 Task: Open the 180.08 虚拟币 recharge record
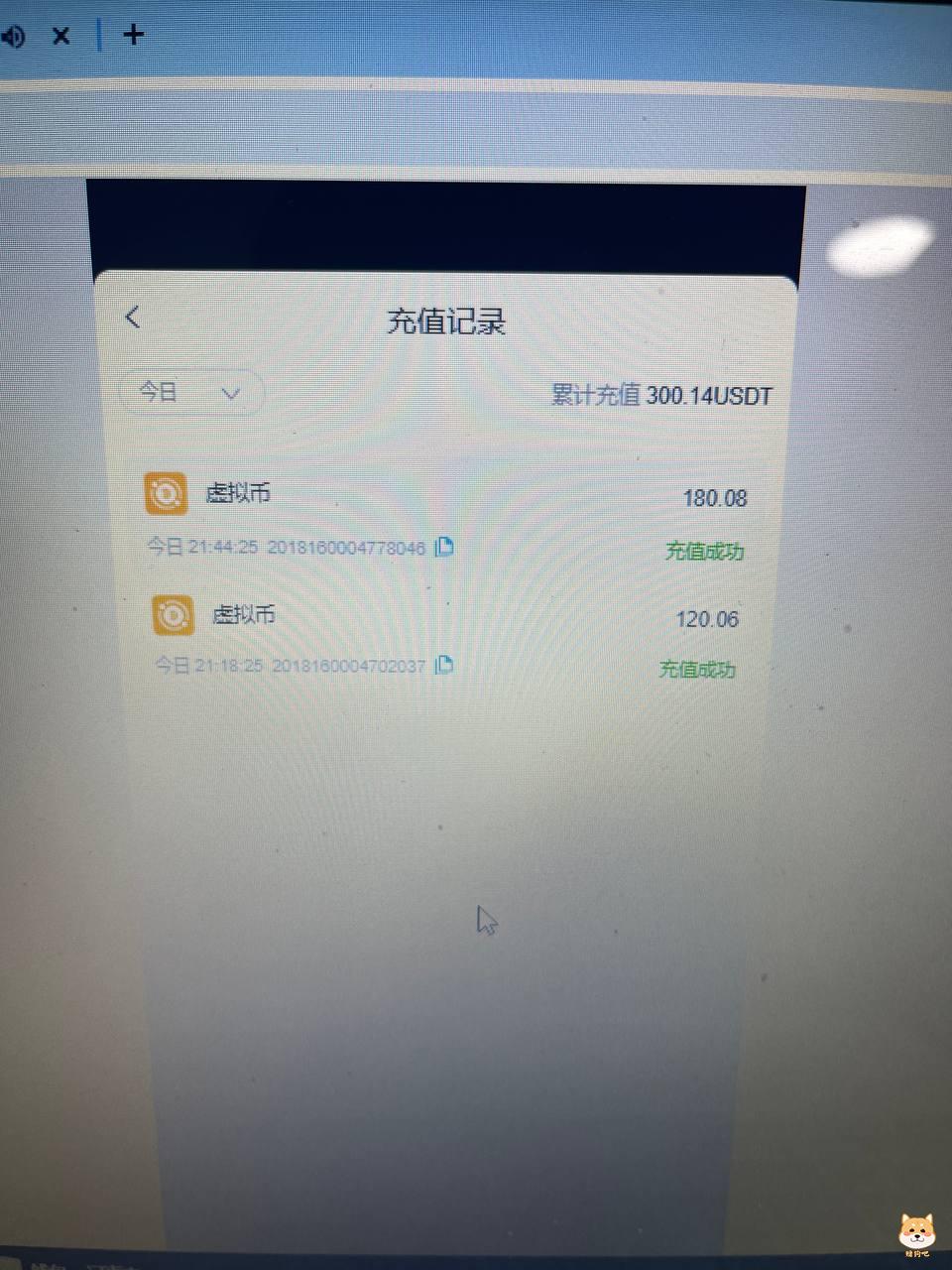pos(445,496)
